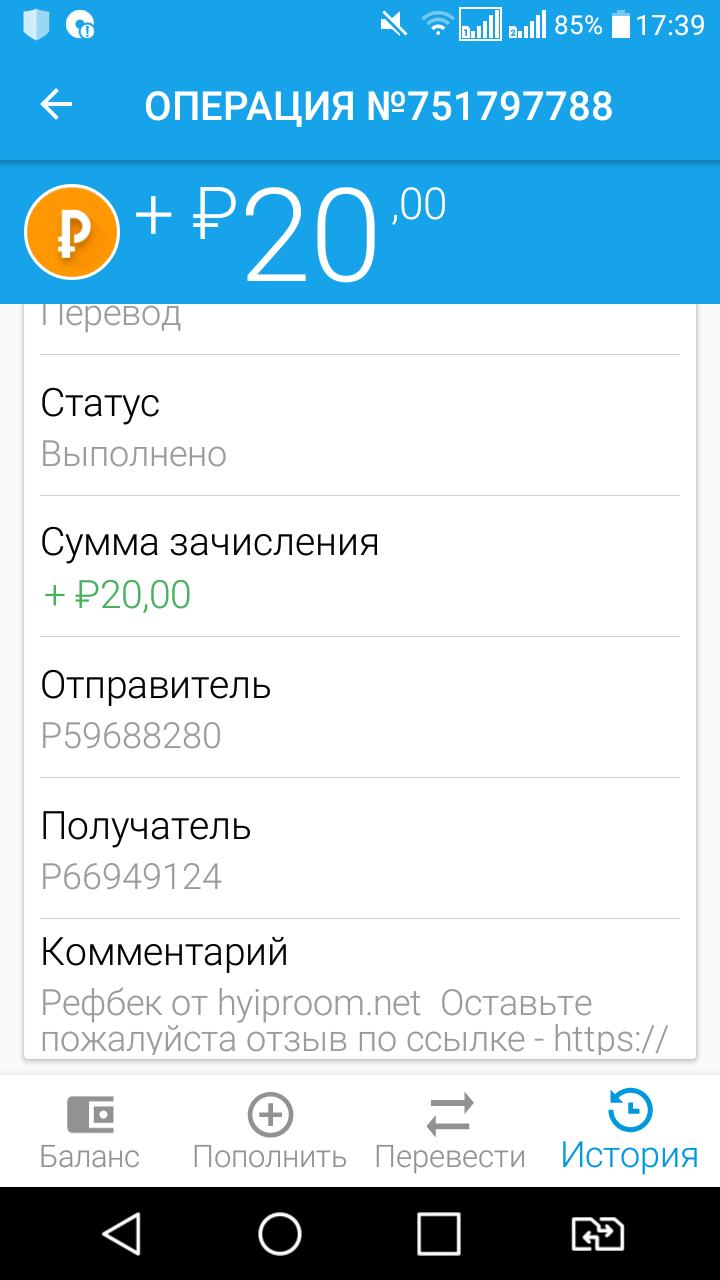Image resolution: width=720 pixels, height=1280 pixels.
Task: Open recent apps via square button
Action: pos(439,1234)
